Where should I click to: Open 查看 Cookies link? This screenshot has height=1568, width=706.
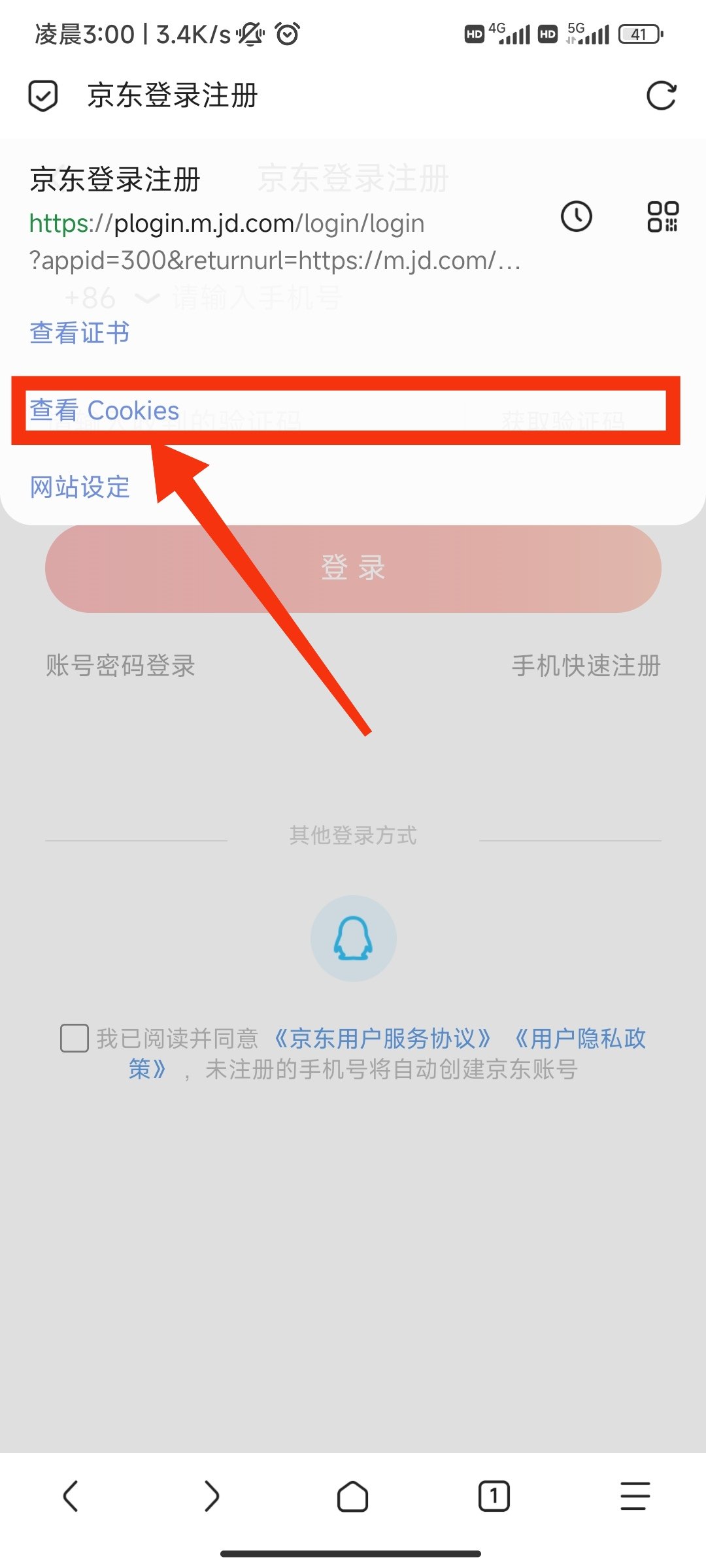[x=105, y=410]
